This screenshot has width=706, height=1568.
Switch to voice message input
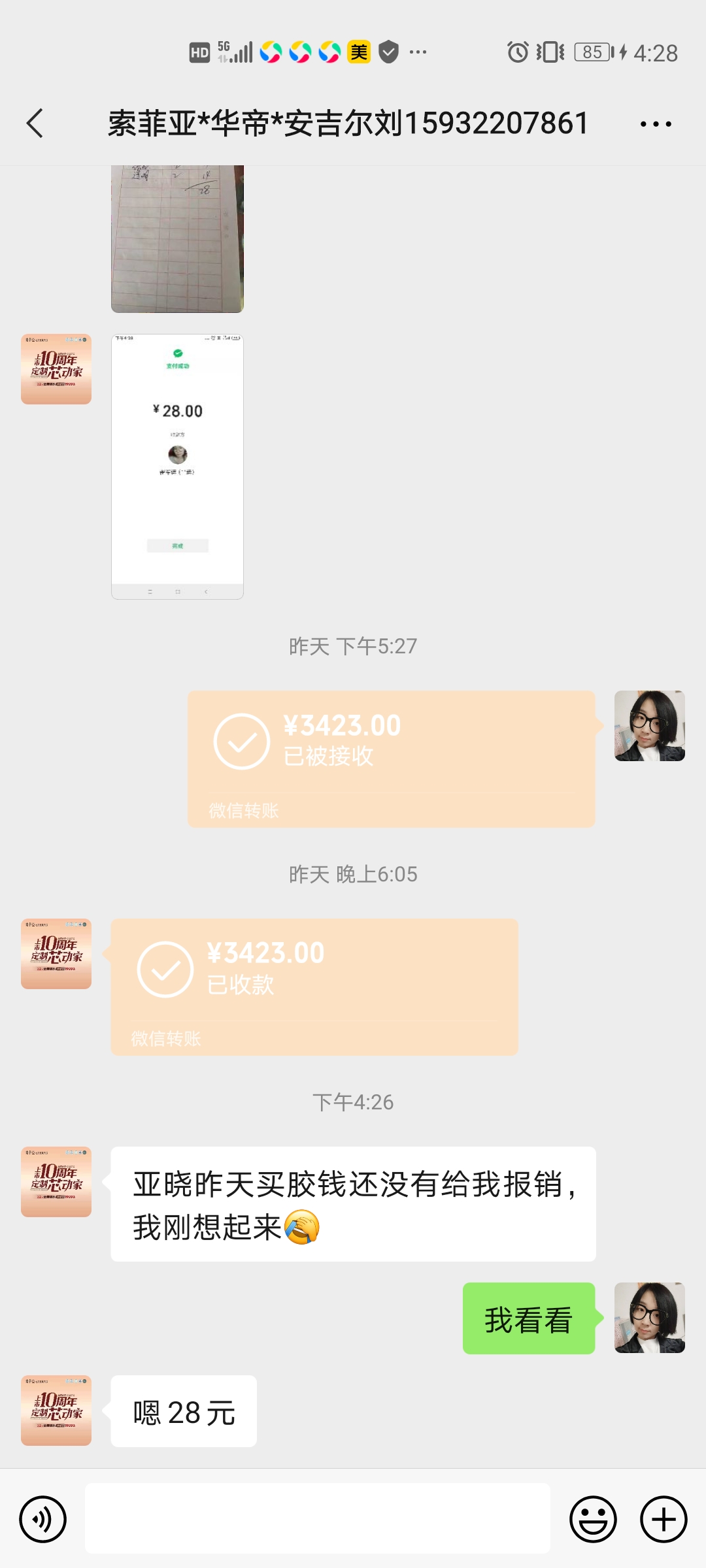pos(43,1519)
